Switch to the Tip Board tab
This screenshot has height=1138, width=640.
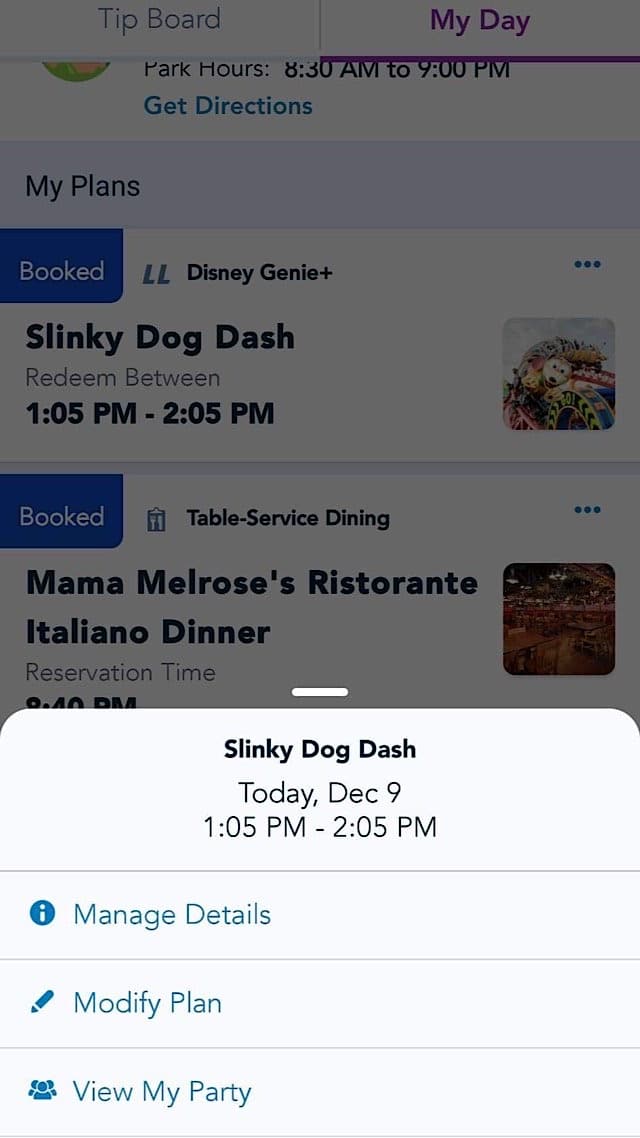159,20
